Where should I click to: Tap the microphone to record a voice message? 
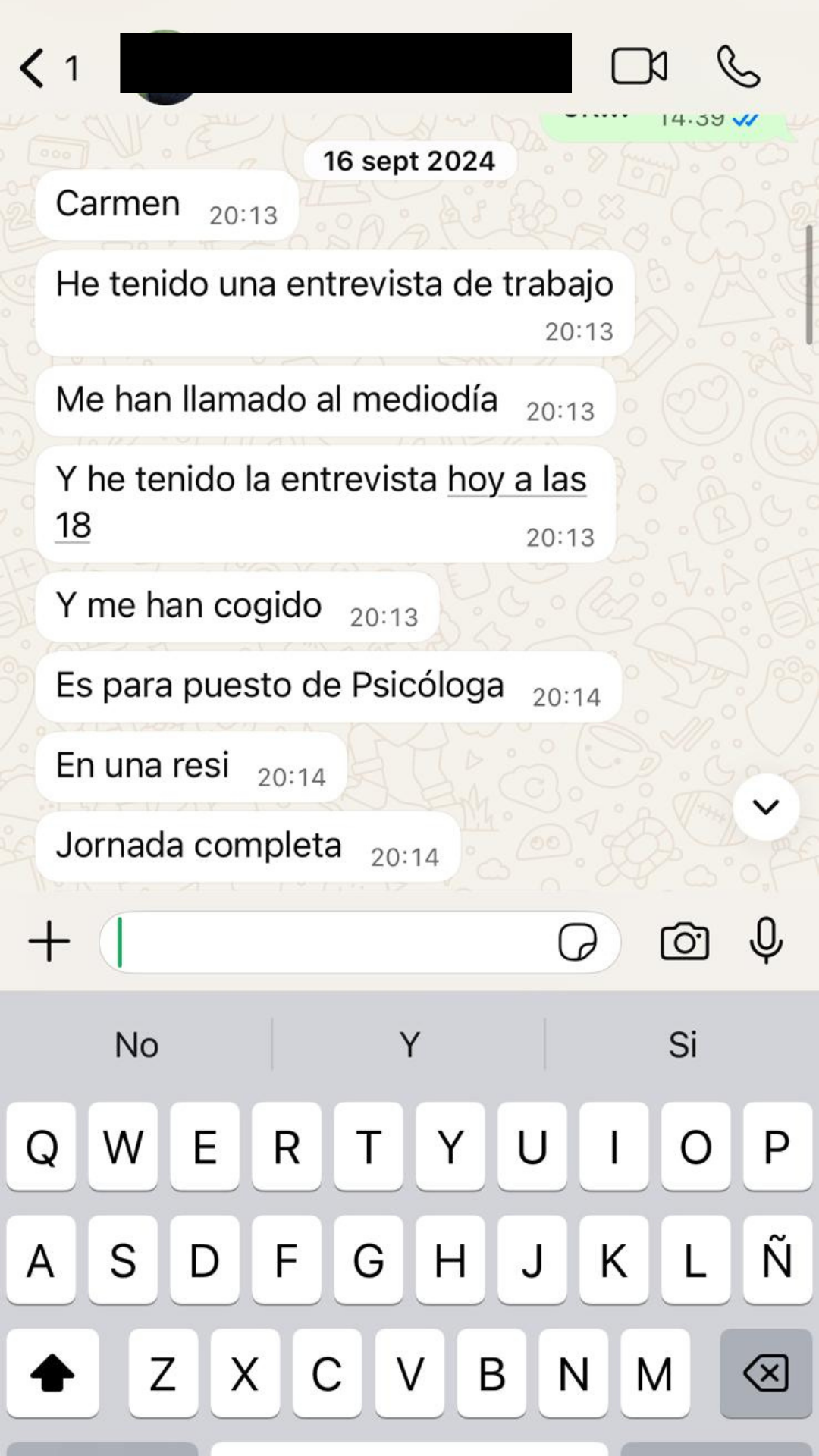pos(766,940)
